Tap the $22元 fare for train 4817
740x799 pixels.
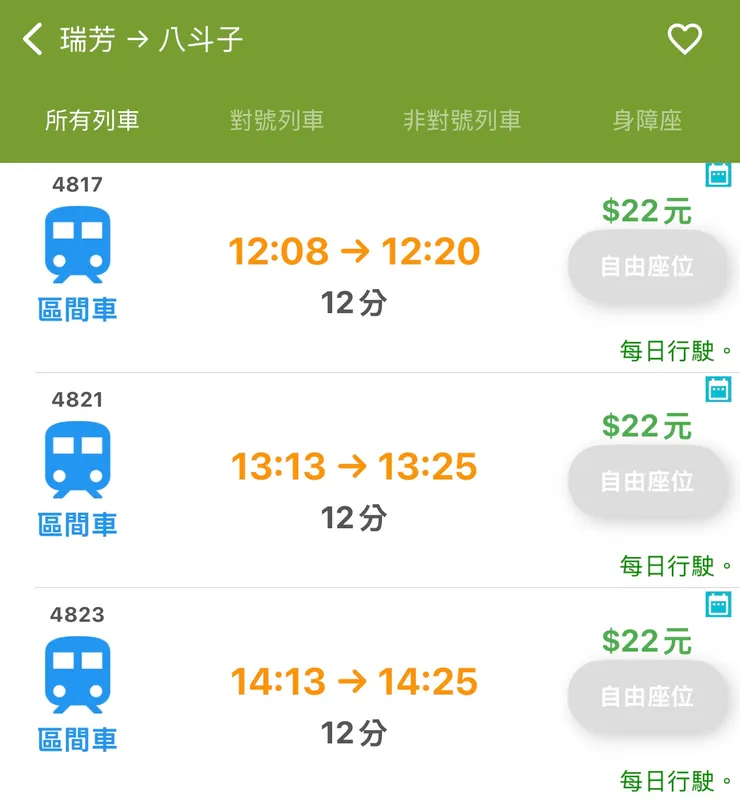point(647,210)
